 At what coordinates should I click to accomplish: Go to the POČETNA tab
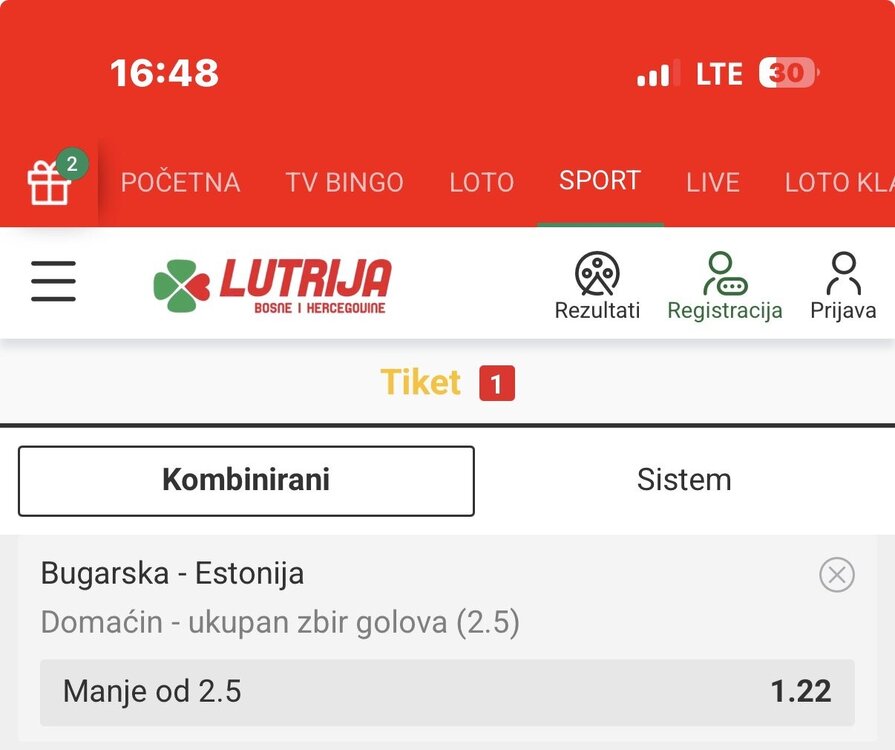[x=180, y=183]
